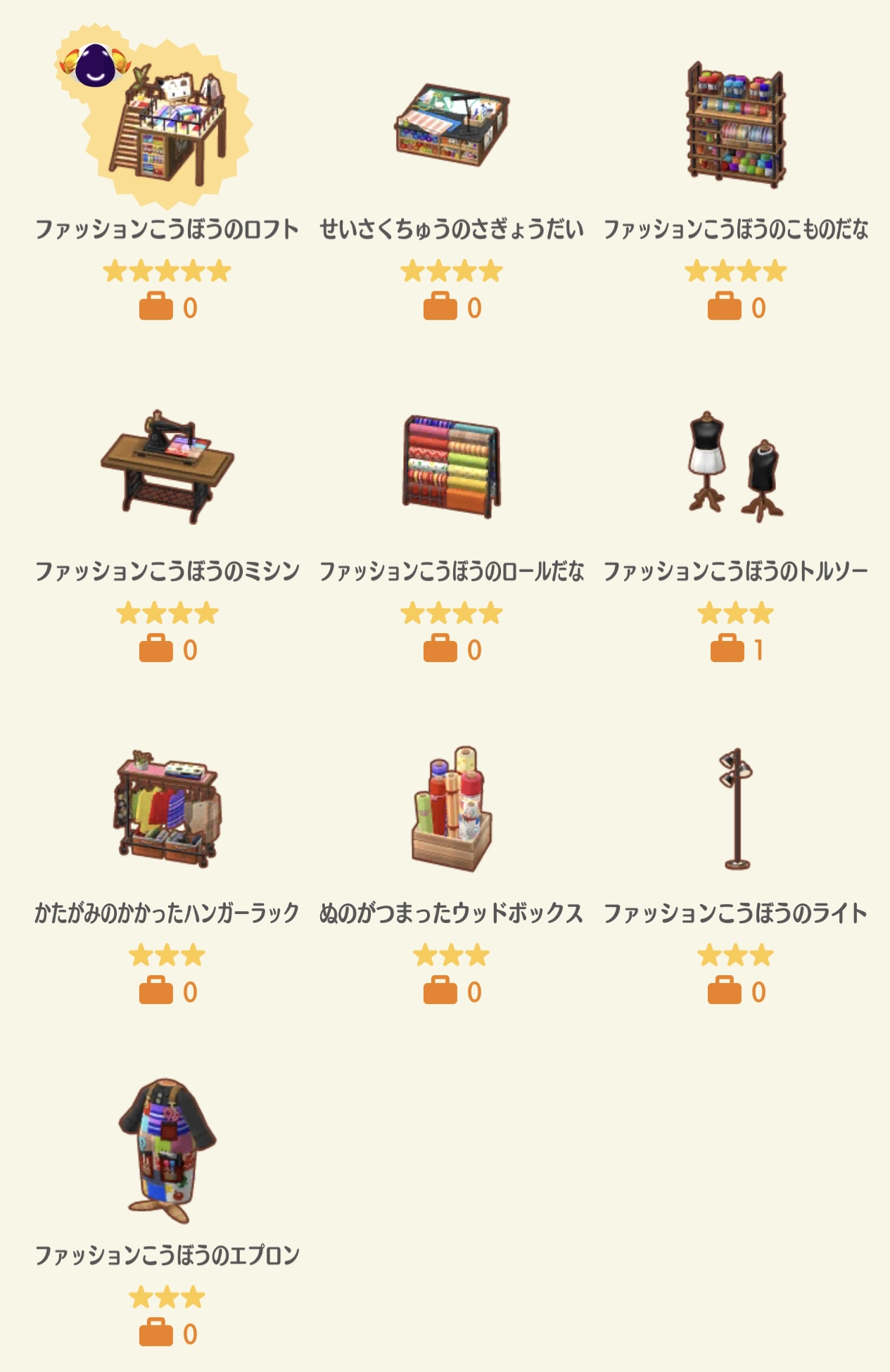This screenshot has width=890, height=1372.
Task: Open ぬのがつまったウッドボックス item
Action: (451, 809)
